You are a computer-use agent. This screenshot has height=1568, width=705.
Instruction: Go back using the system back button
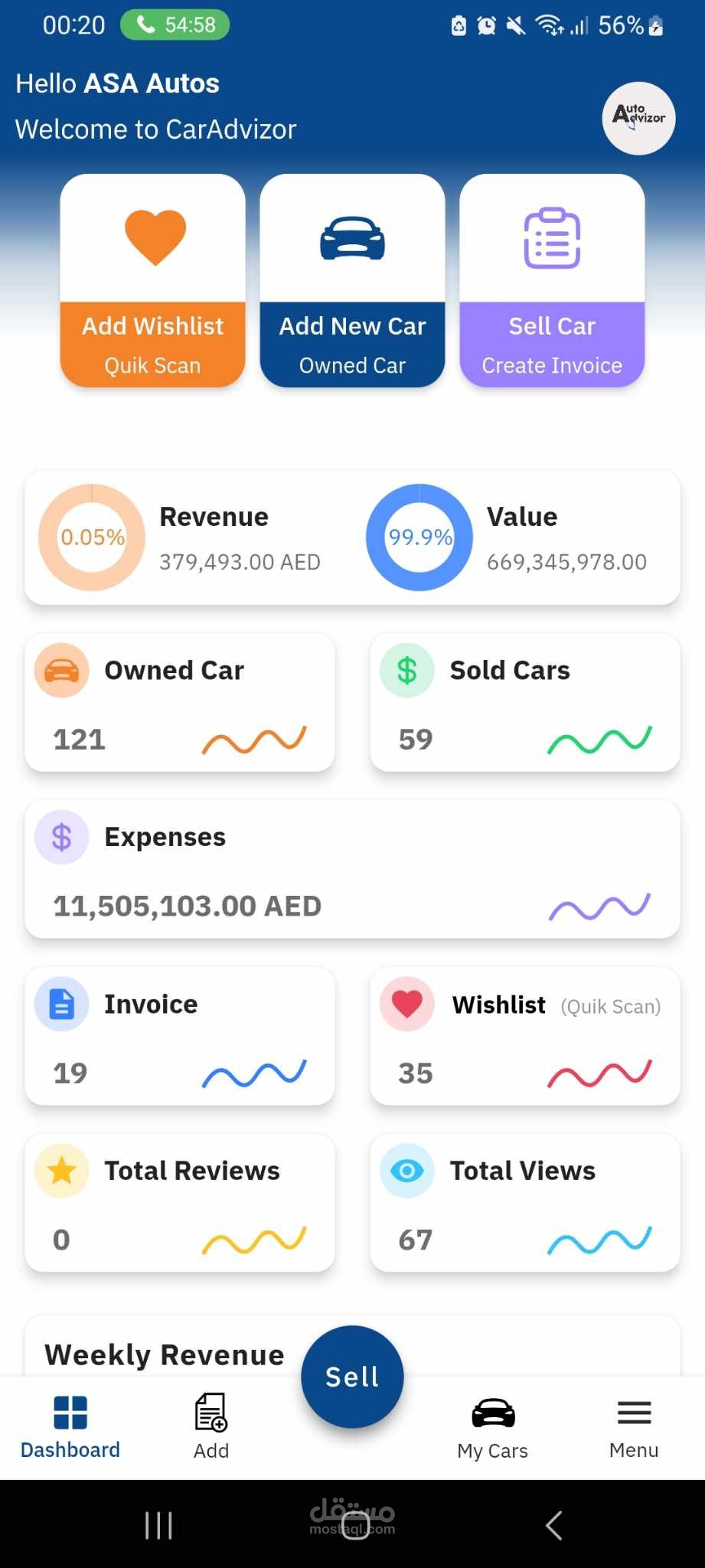[554, 1525]
